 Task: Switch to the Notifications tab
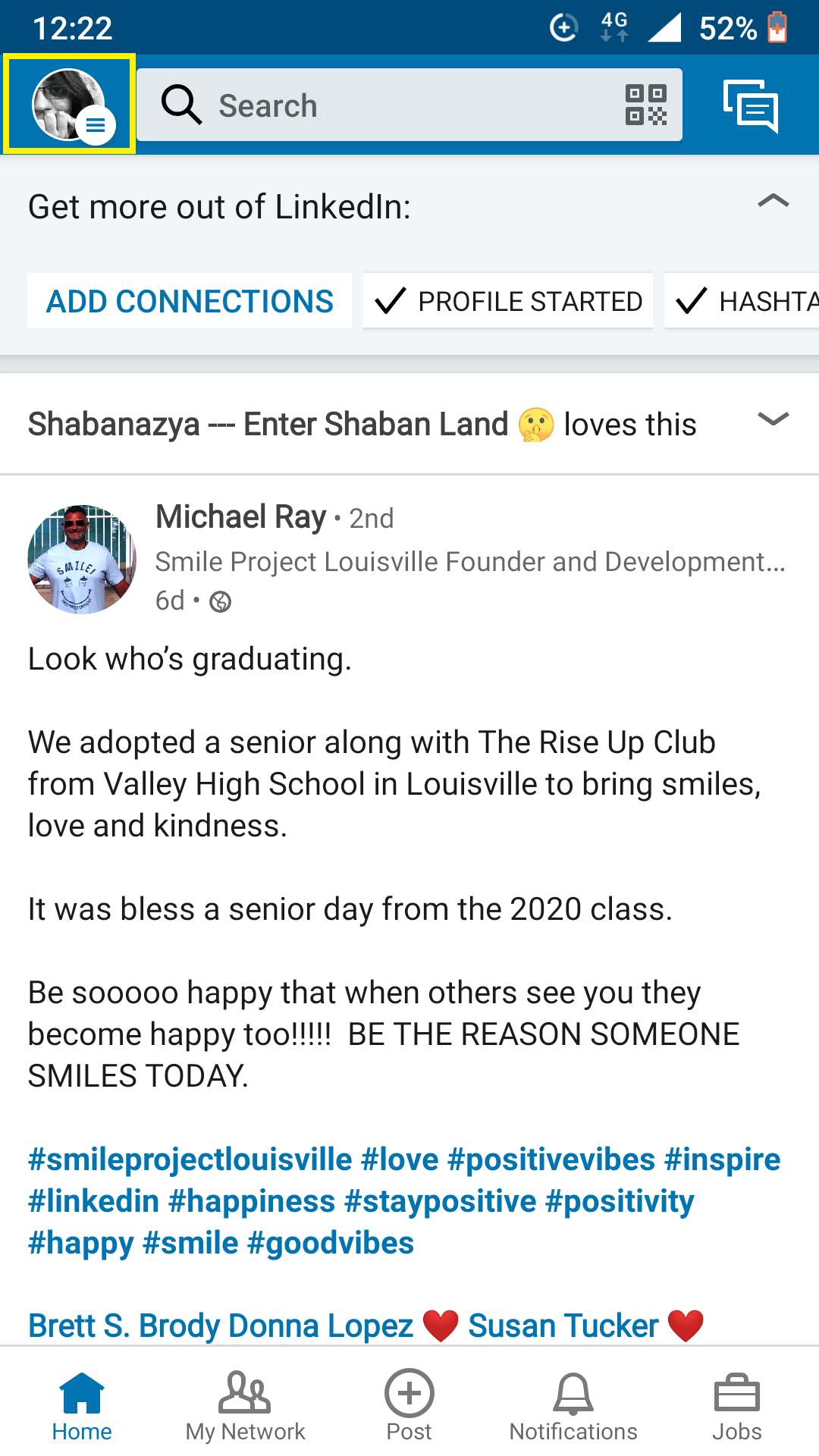tap(573, 1405)
